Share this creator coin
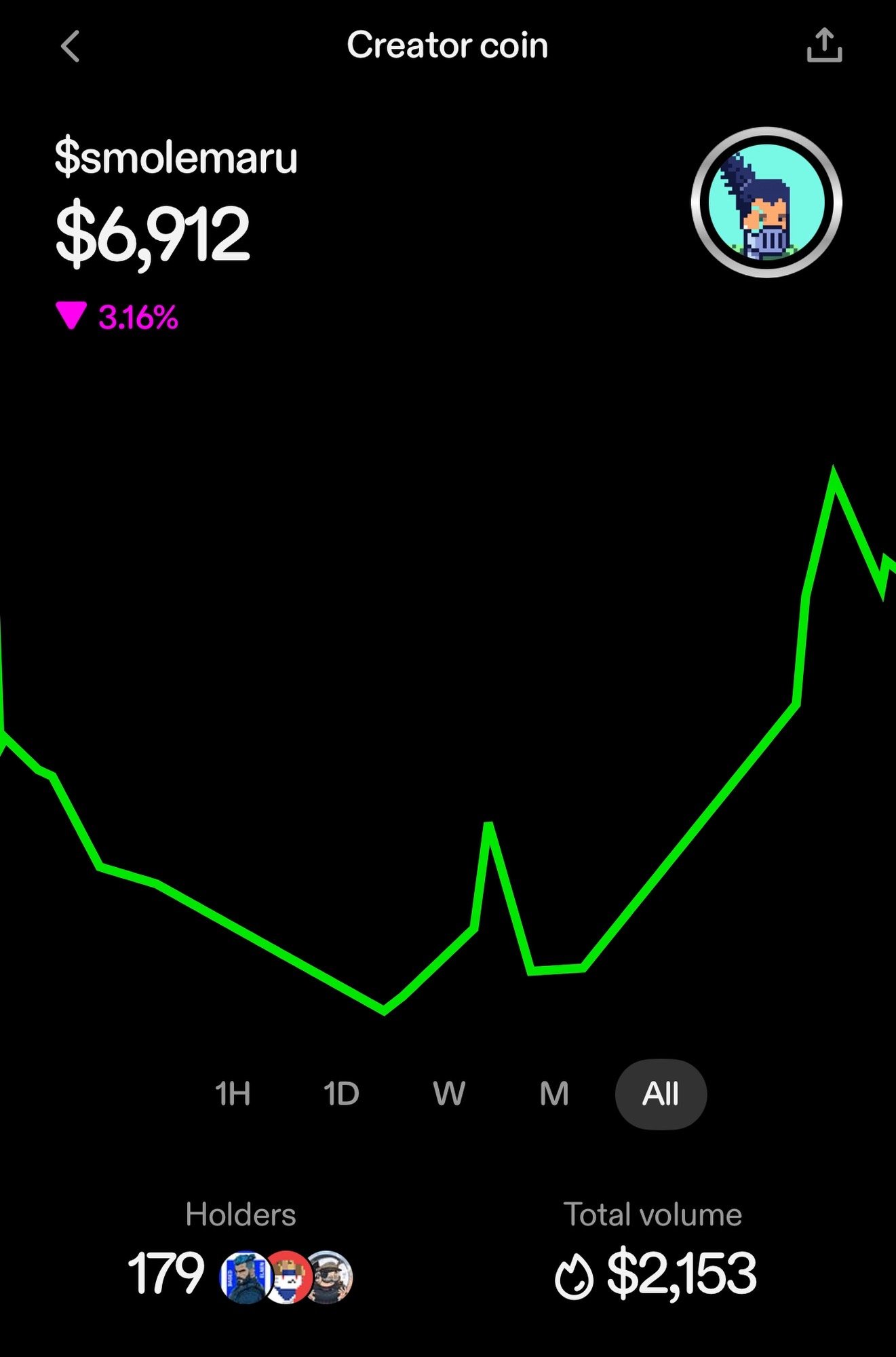896x1357 pixels. tap(824, 46)
